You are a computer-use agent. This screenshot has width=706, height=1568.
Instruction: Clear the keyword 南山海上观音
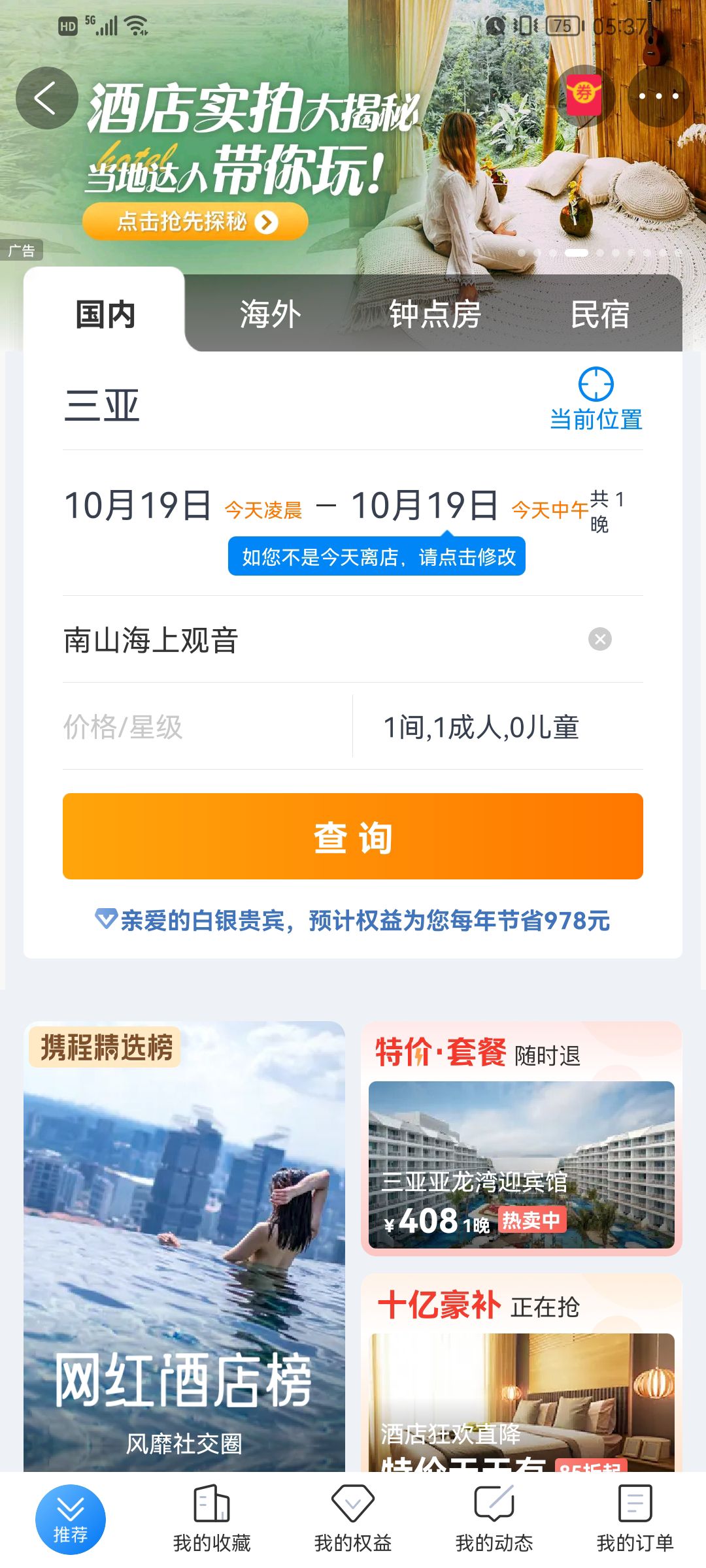[600, 639]
